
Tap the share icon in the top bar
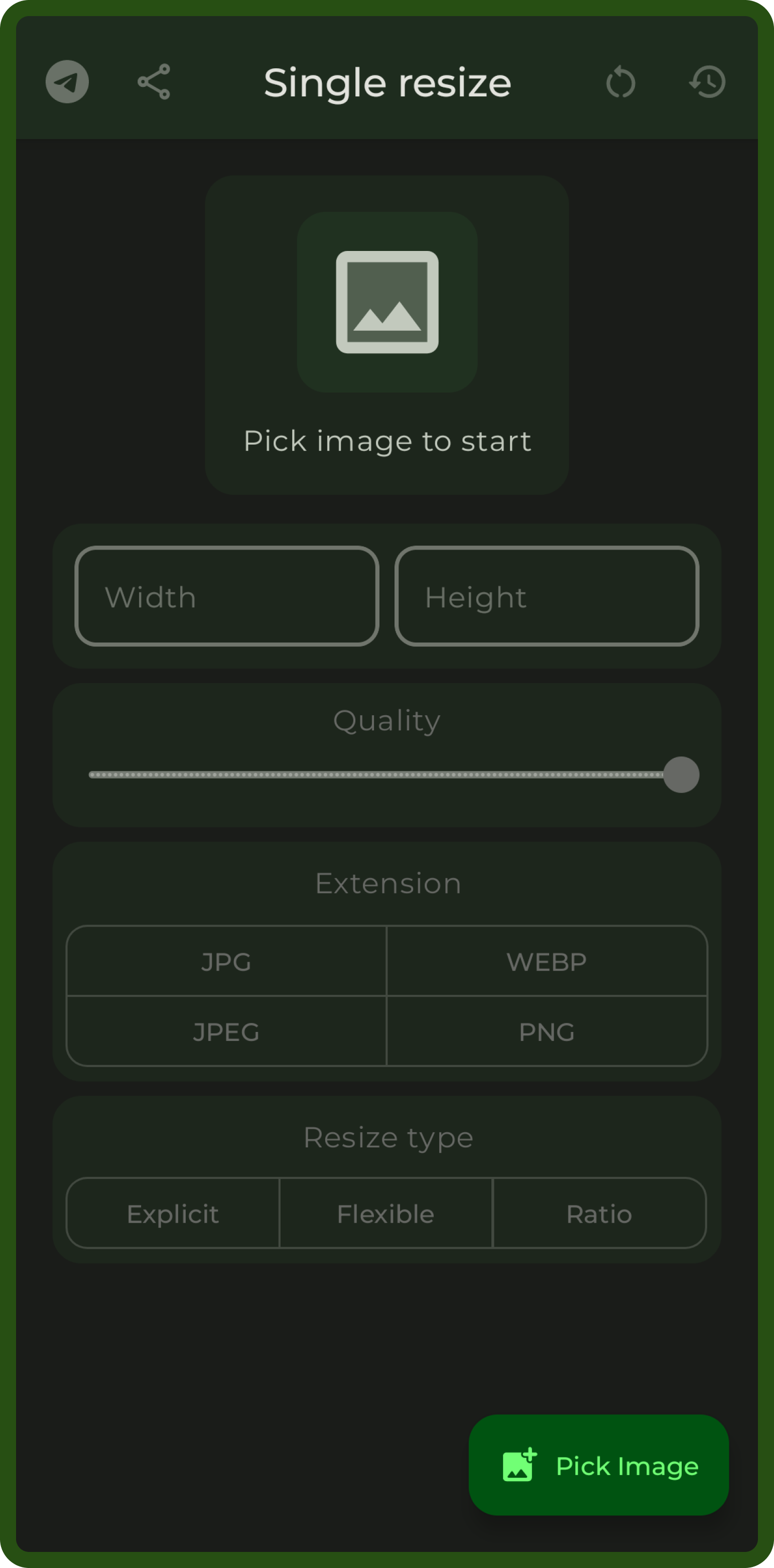[x=153, y=82]
